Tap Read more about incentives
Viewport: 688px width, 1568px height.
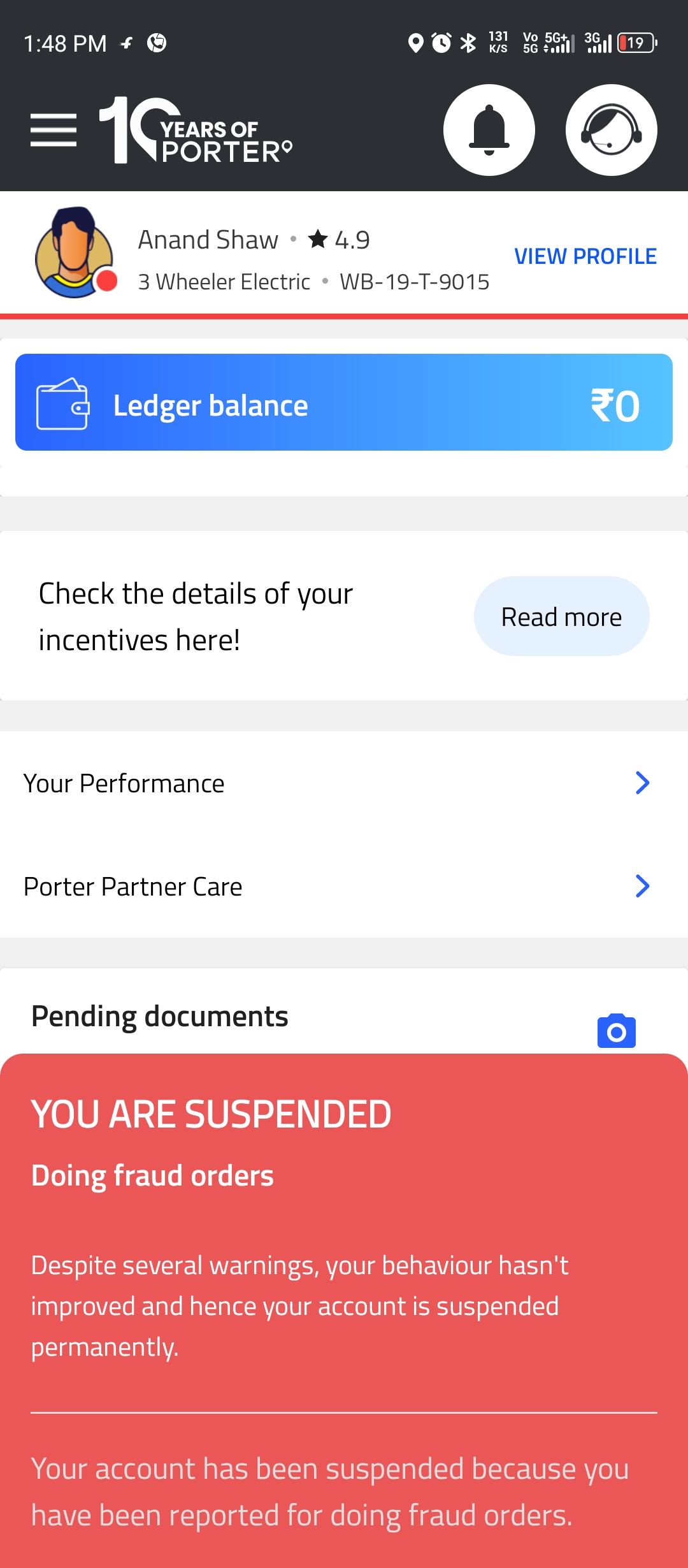point(561,616)
